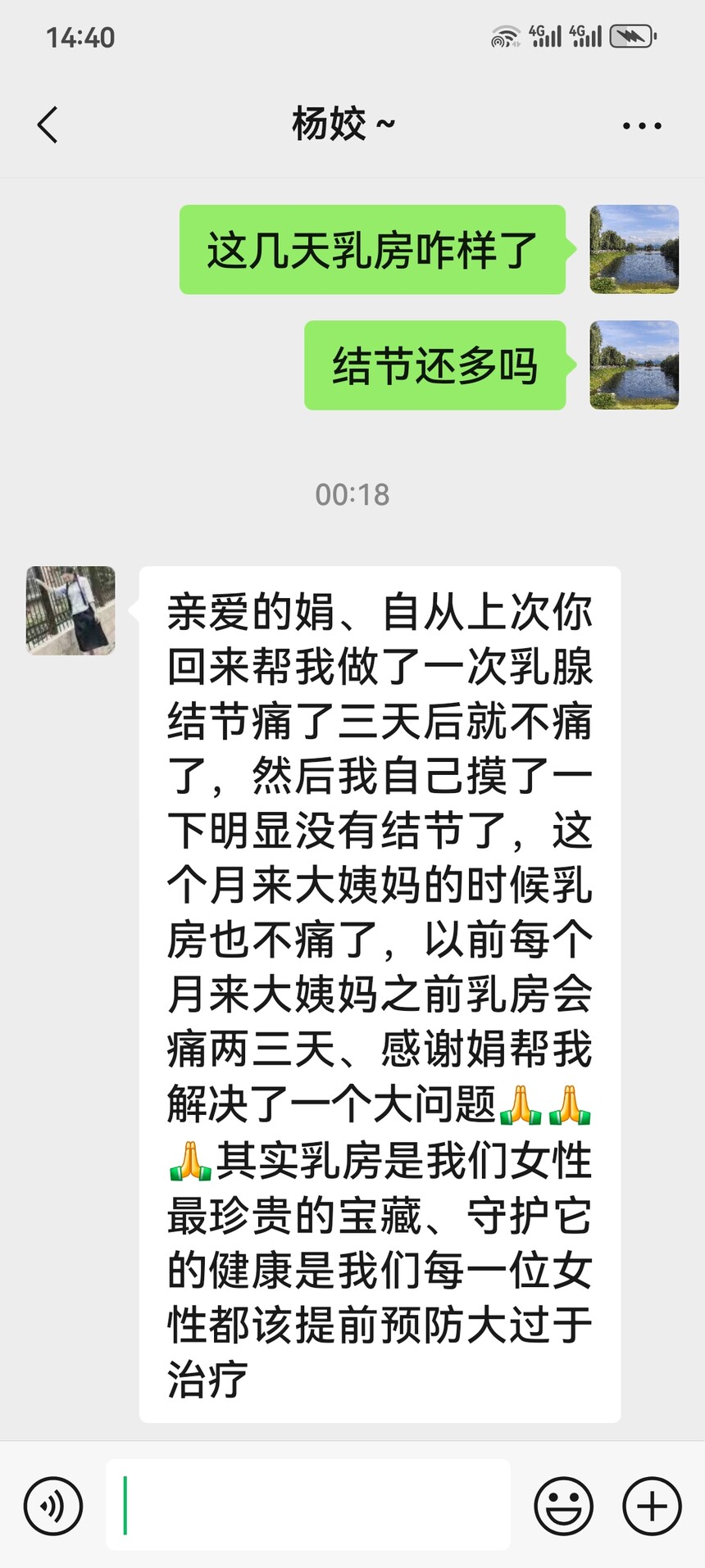Open the chat info overflow menu
Screen dimensions: 705x1568
[642, 126]
